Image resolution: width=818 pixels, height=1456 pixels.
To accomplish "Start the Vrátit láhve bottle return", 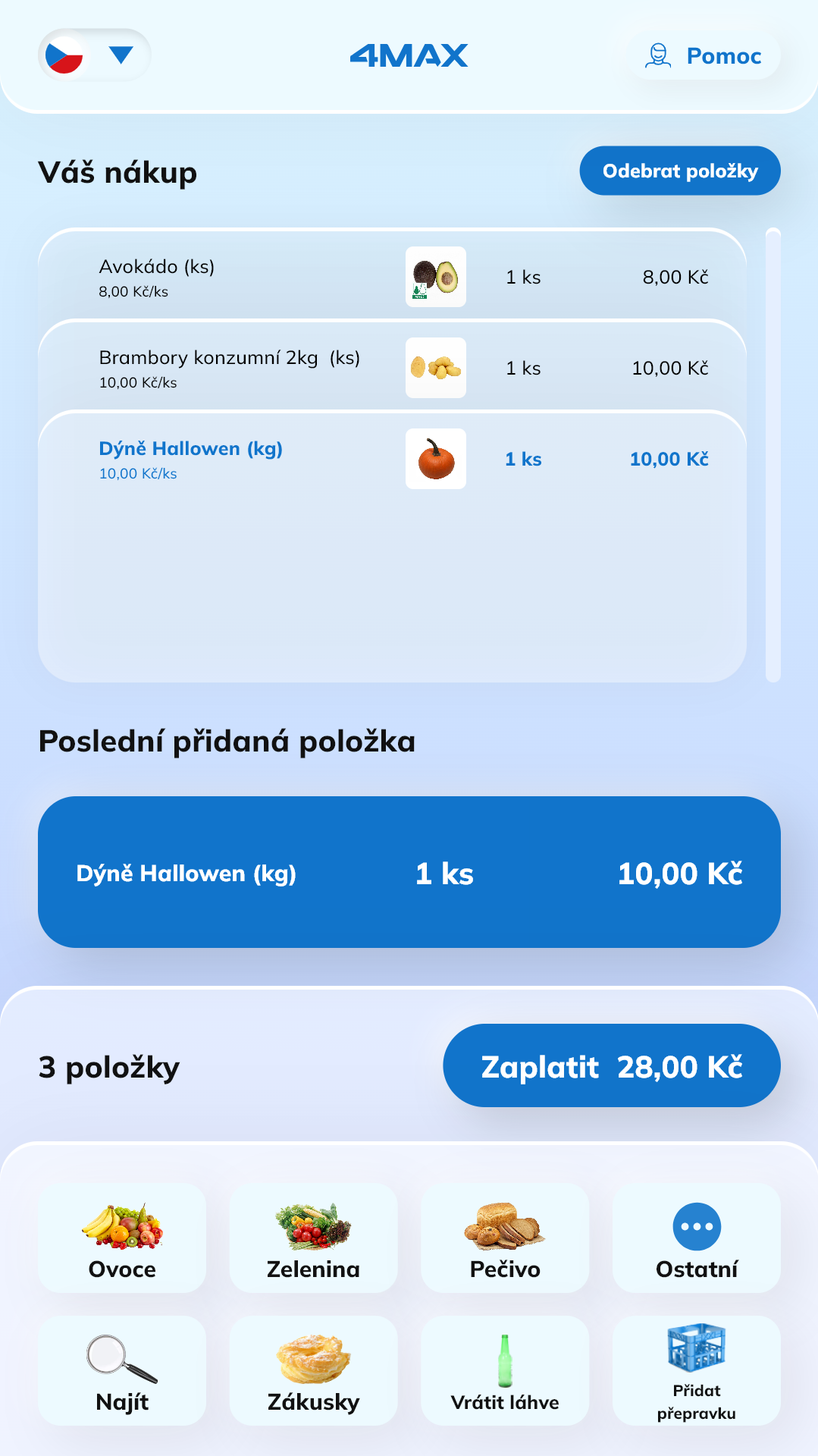I will click(505, 1371).
